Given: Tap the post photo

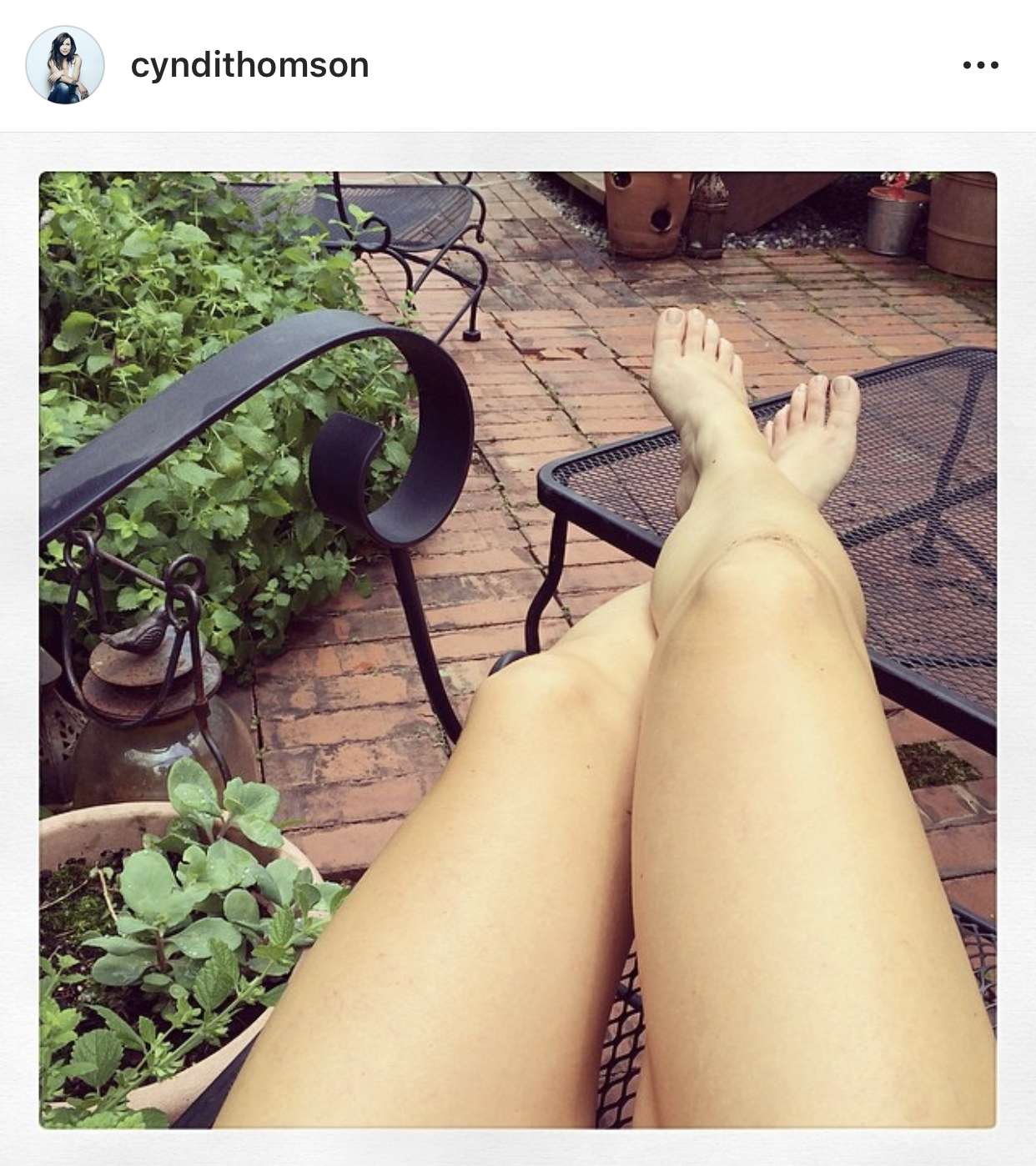Looking at the screenshot, I should click(x=517, y=649).
